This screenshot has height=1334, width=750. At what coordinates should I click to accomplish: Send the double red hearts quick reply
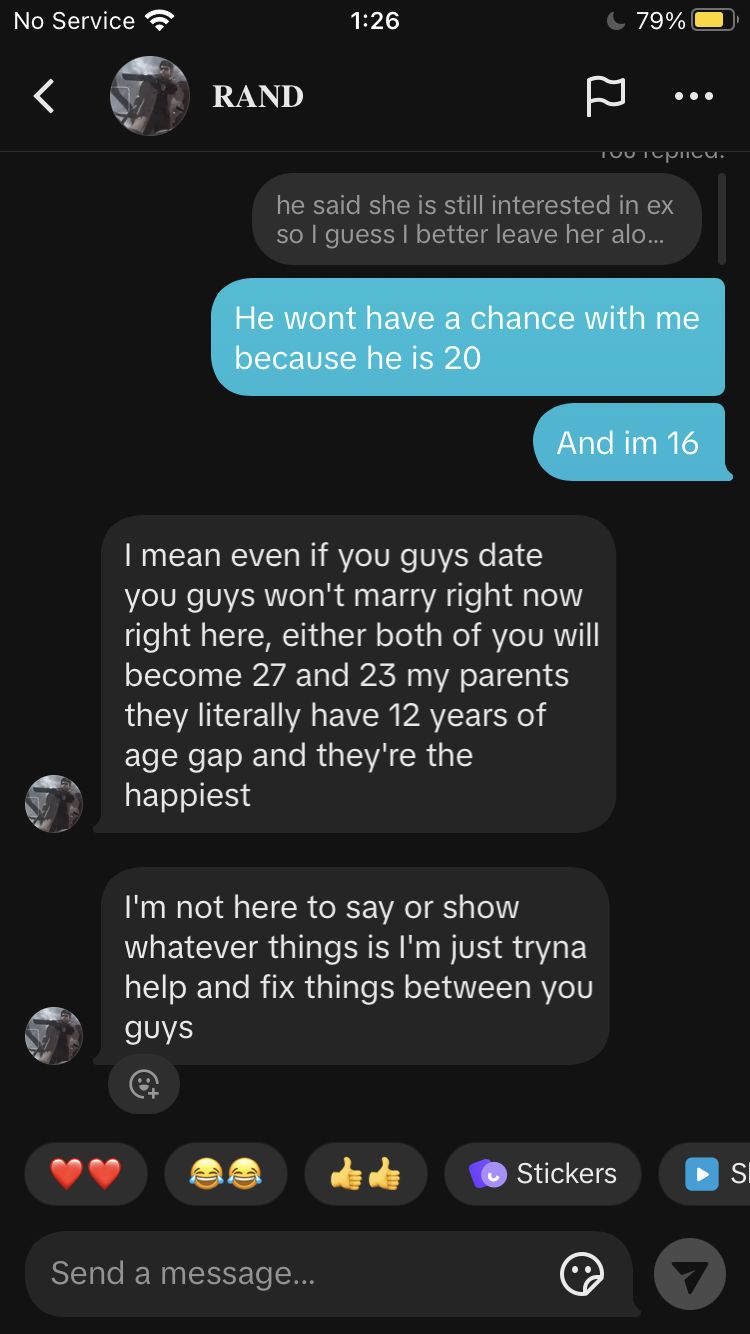point(86,1174)
